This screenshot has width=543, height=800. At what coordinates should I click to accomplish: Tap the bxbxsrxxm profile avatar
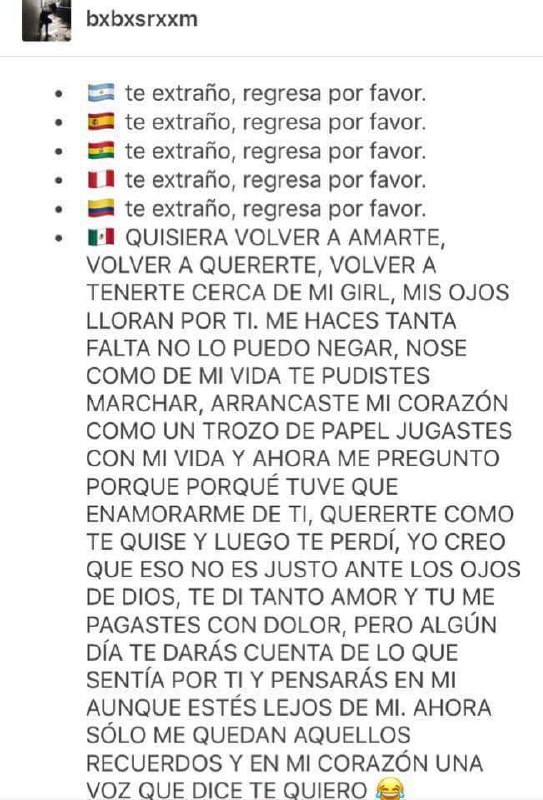point(46,20)
